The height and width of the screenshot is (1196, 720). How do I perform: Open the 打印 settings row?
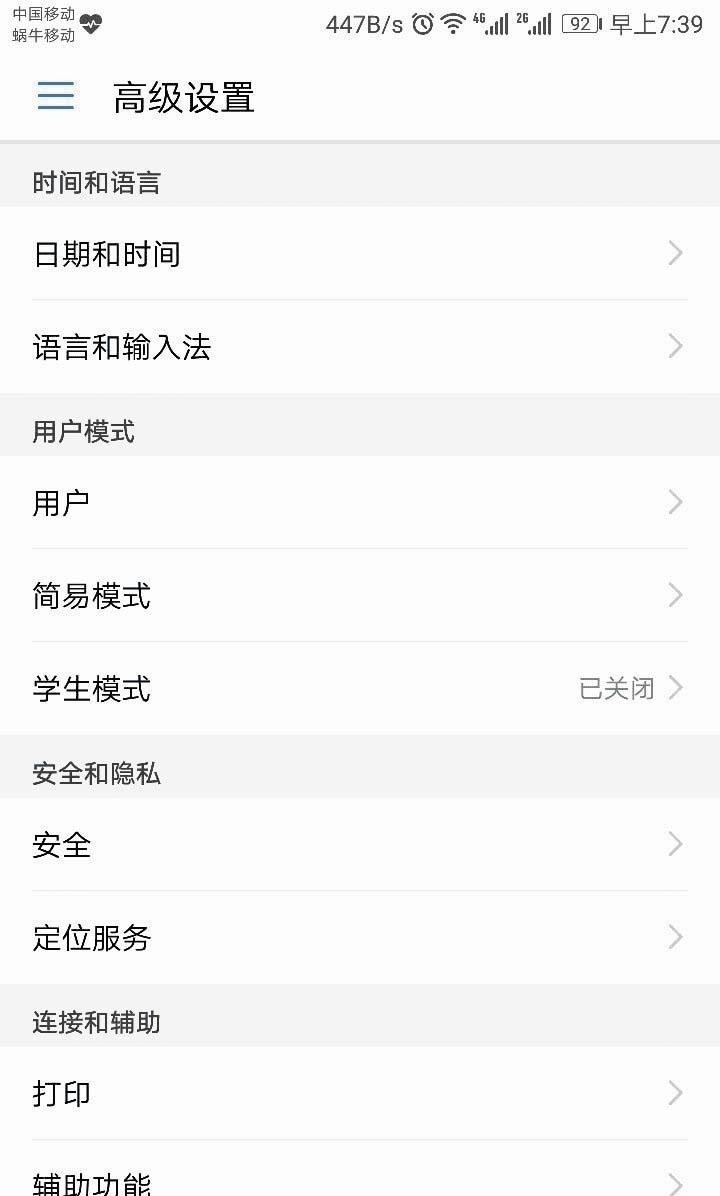pyautogui.click(x=360, y=1093)
